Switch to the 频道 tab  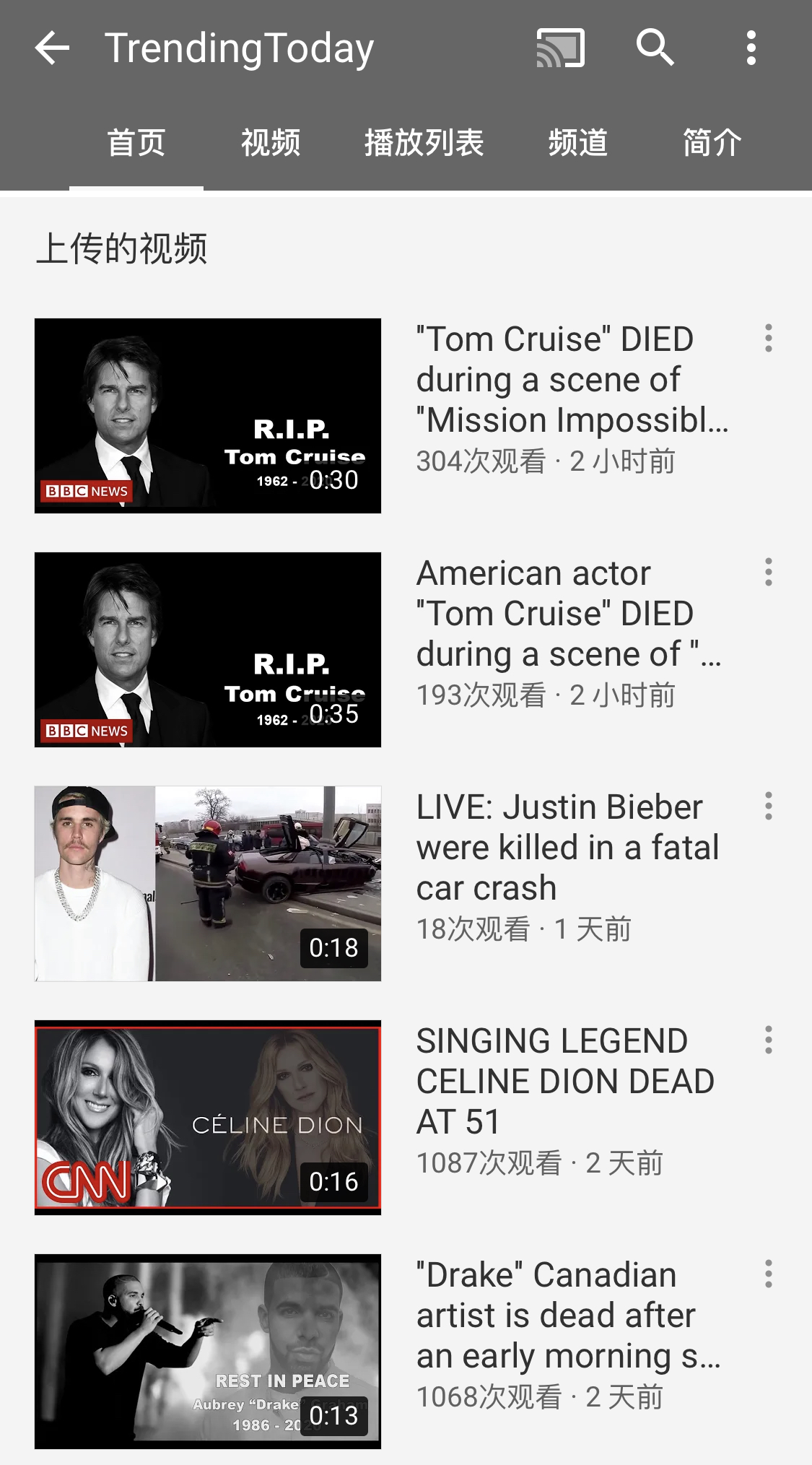577,142
